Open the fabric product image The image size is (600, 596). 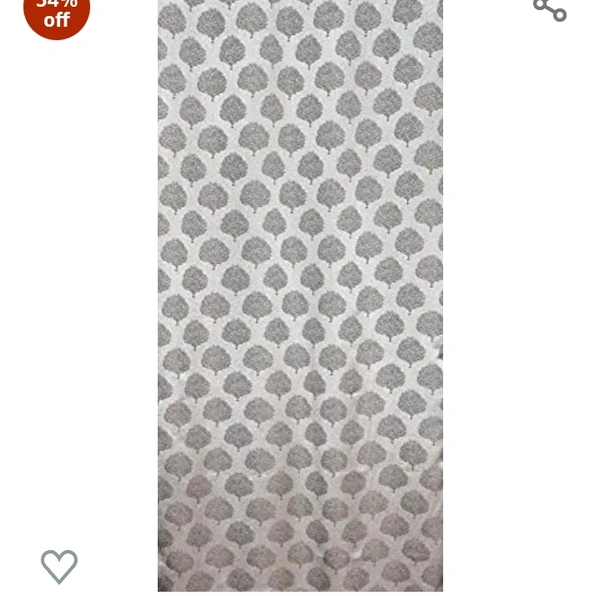300,295
